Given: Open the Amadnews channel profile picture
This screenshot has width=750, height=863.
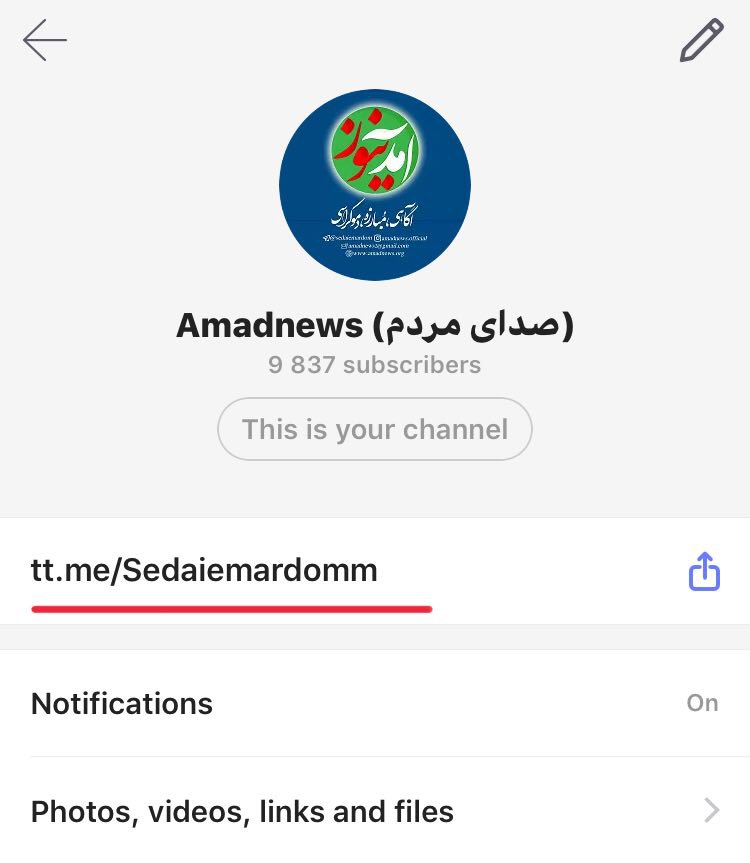Looking at the screenshot, I should pyautogui.click(x=375, y=185).
